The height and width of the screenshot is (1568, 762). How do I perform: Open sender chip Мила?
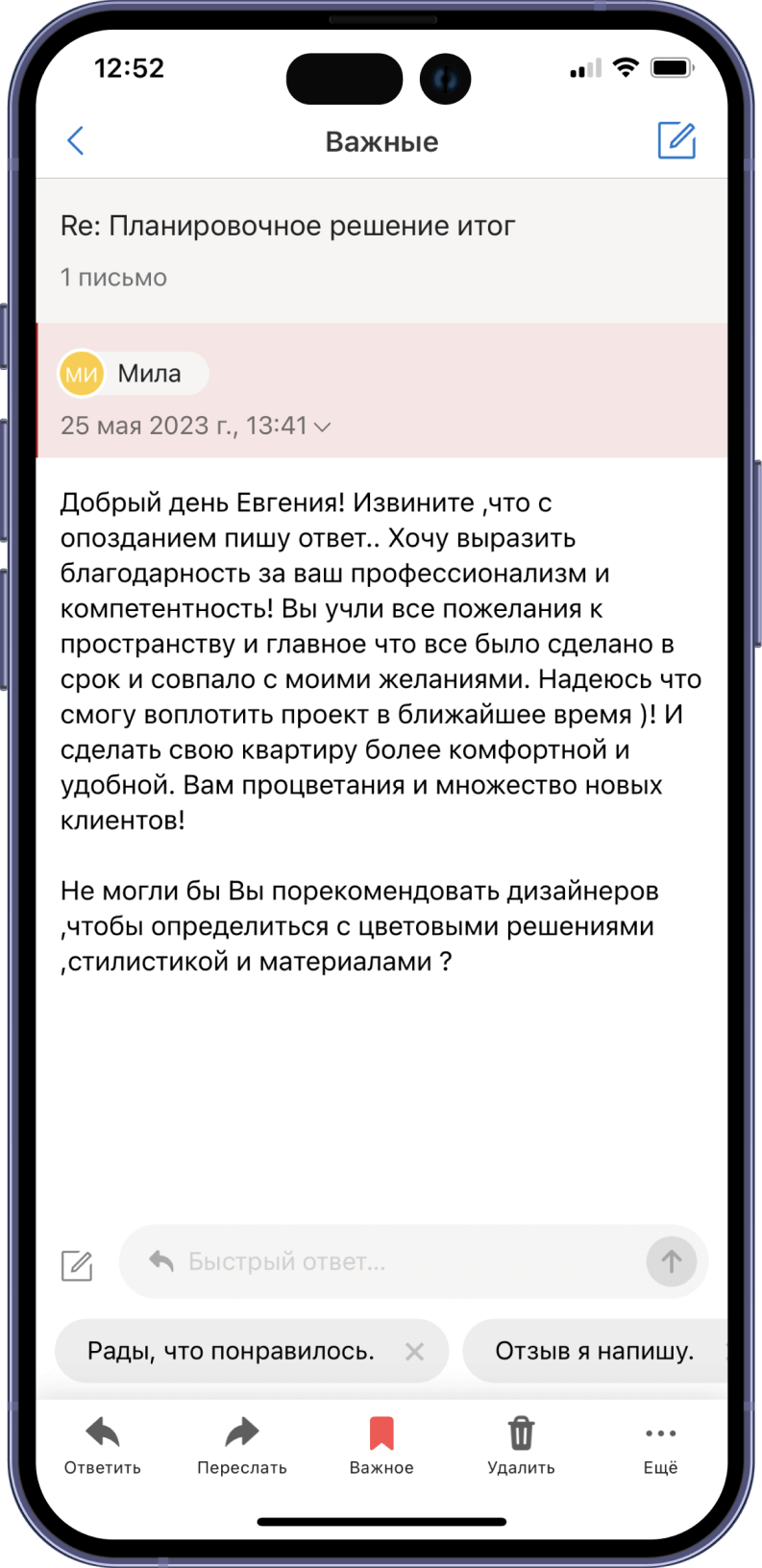point(134,374)
